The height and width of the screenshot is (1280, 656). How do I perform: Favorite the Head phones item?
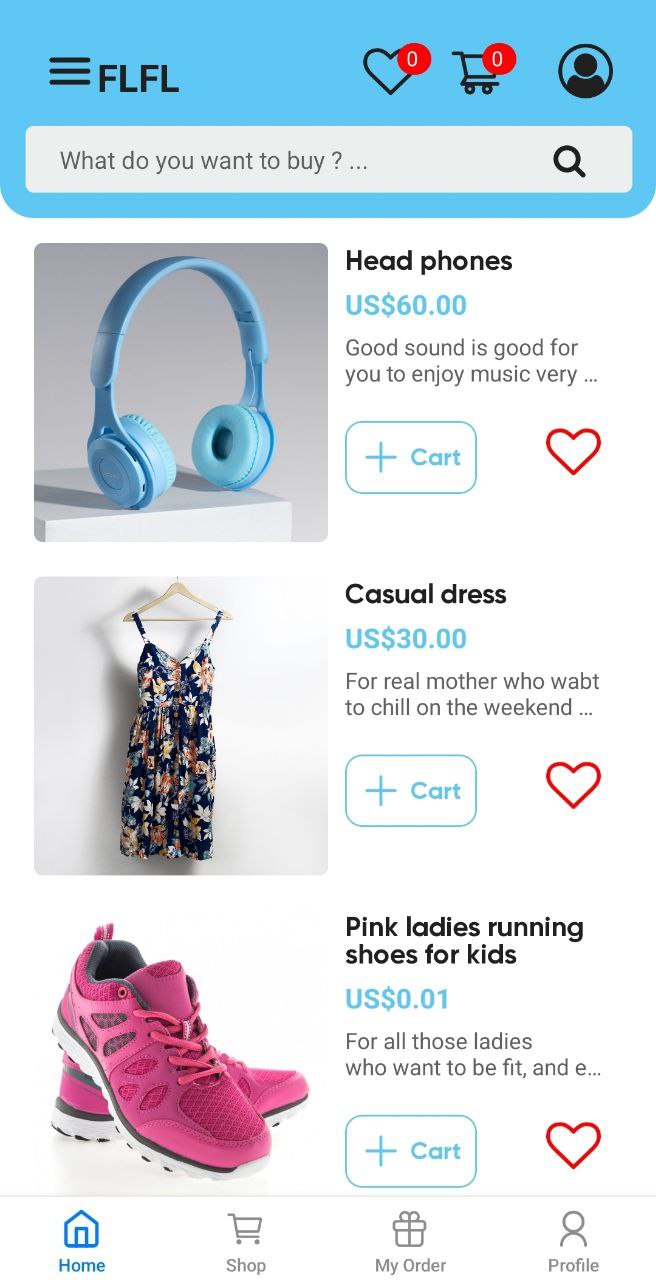pyautogui.click(x=573, y=452)
